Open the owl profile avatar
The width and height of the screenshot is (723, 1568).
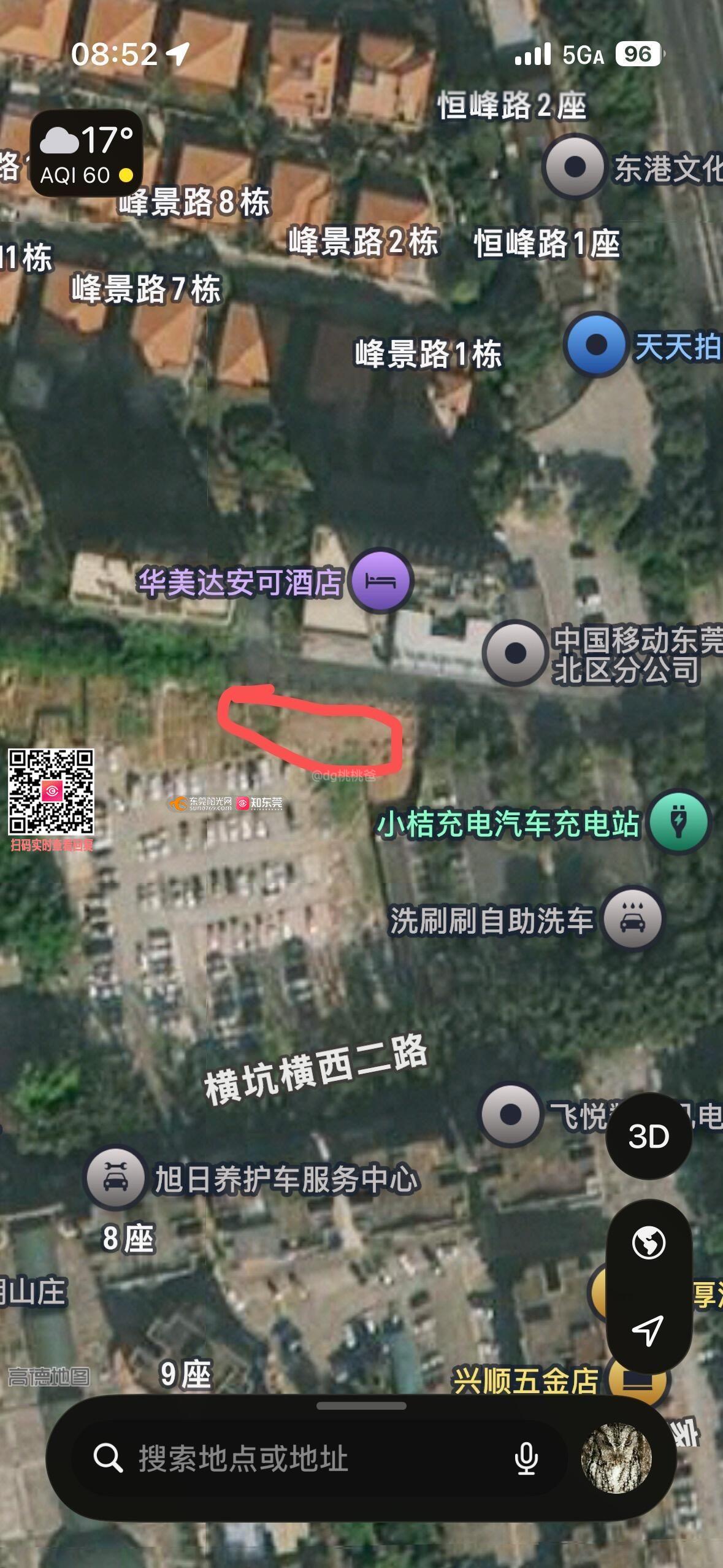pos(616,1458)
